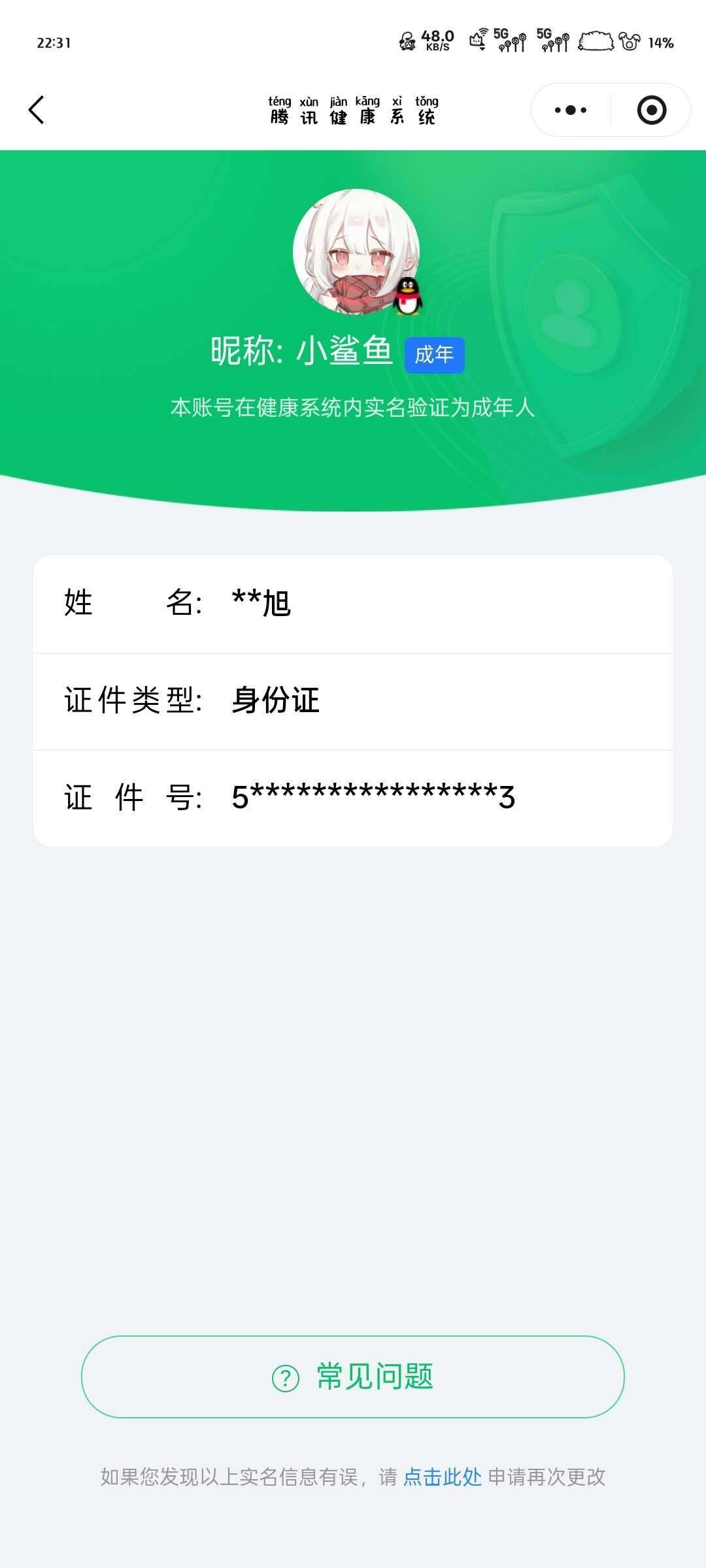Tap the masked 证件号 ID number row
The width and height of the screenshot is (706, 1568).
[x=353, y=797]
